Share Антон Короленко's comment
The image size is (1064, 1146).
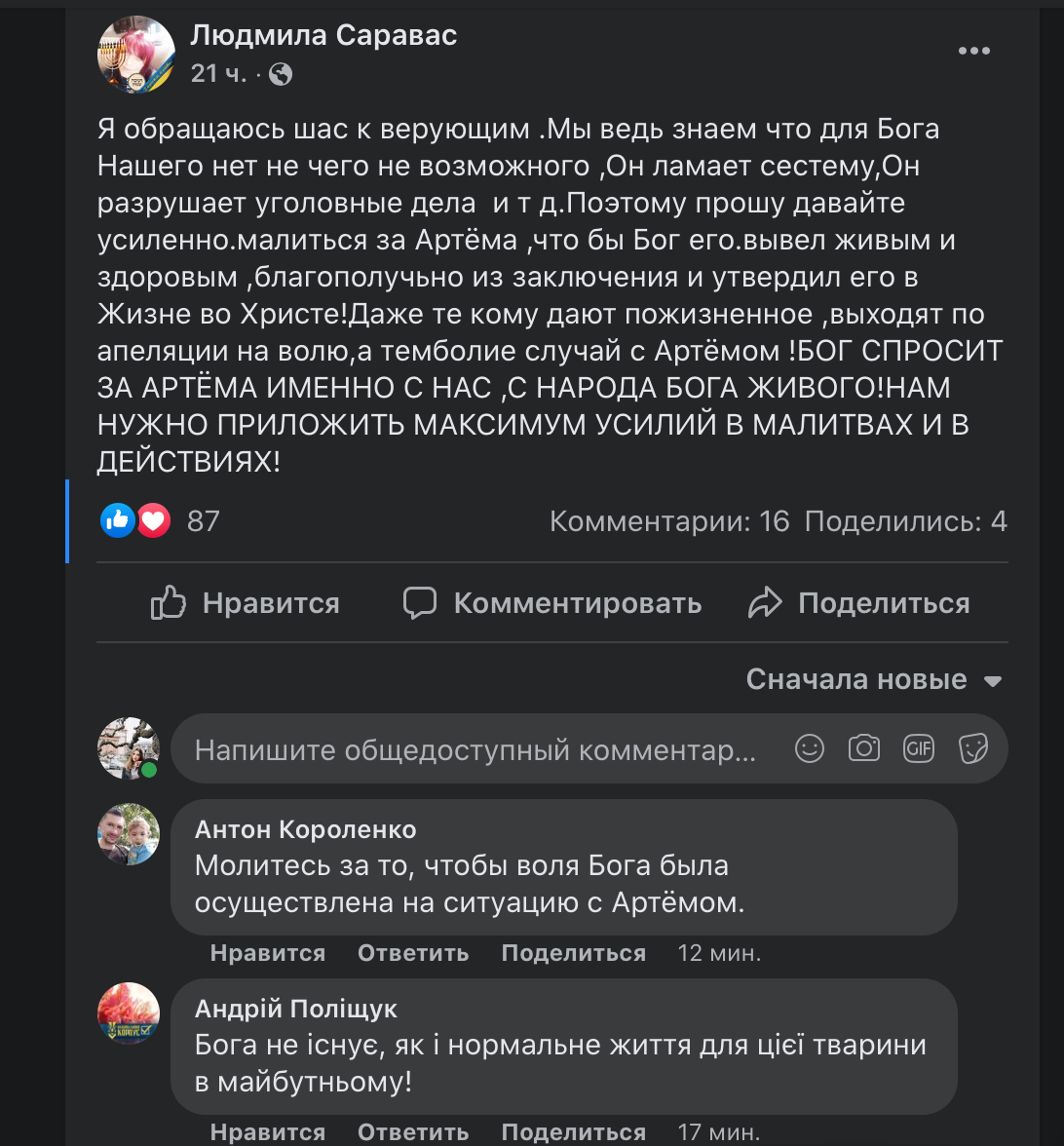(x=573, y=953)
